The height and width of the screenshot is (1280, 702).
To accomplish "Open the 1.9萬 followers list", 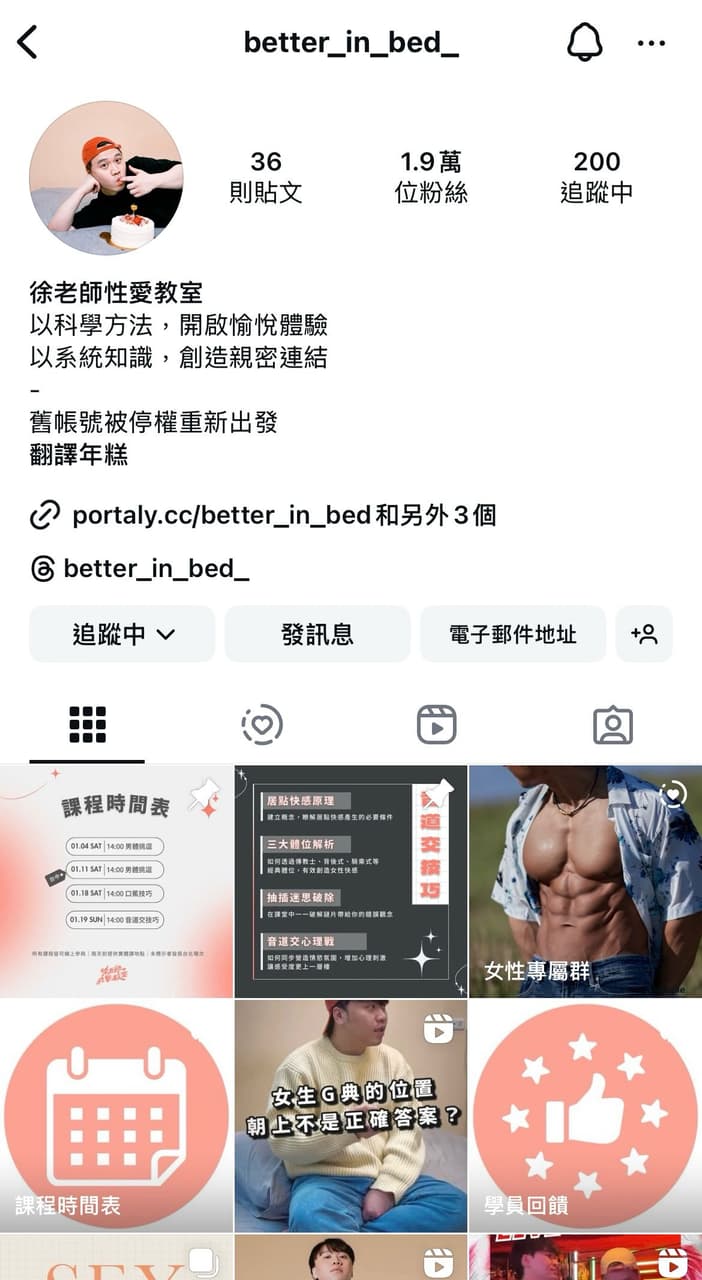I will pyautogui.click(x=431, y=177).
